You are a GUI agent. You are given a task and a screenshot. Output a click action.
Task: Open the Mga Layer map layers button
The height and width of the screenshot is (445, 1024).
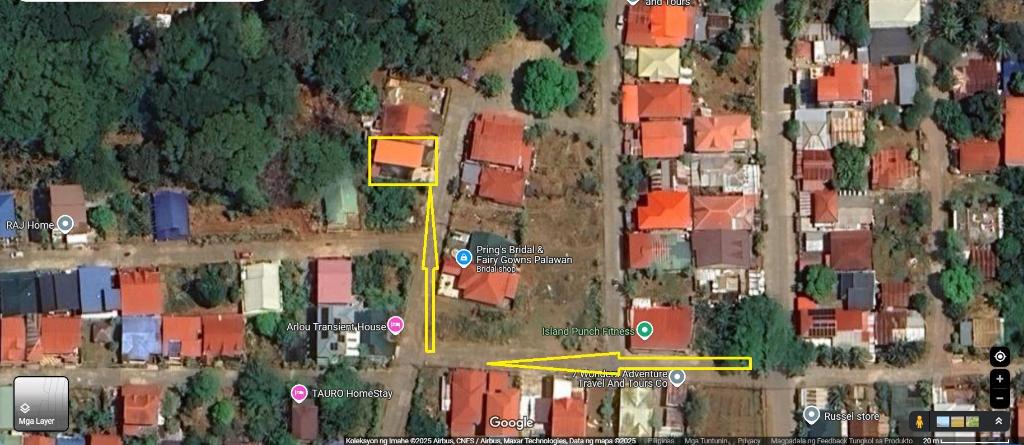(41, 403)
